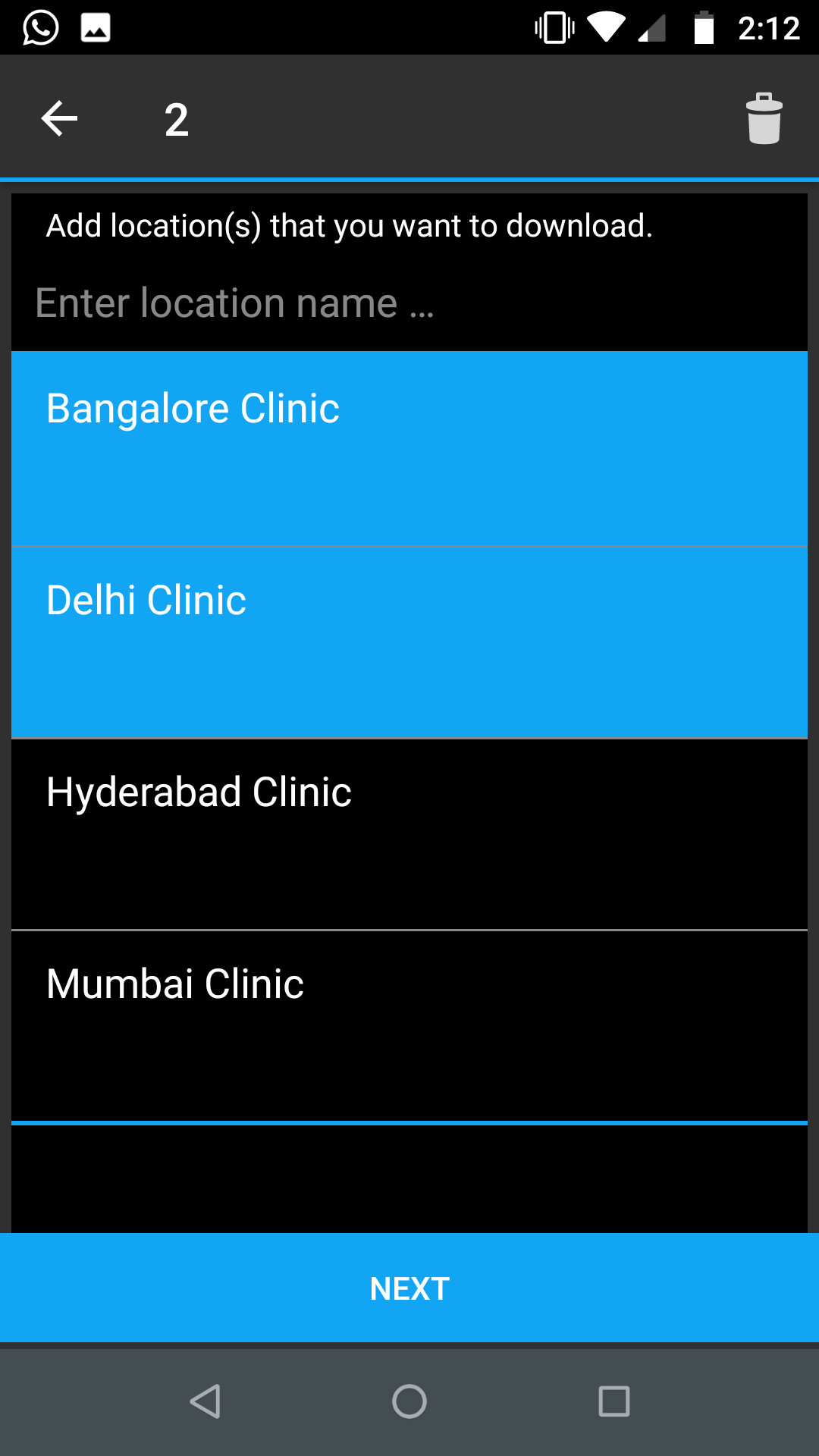Delete selected locations with the trash icon
Viewport: 819px width, 1456px height.
coord(764,118)
